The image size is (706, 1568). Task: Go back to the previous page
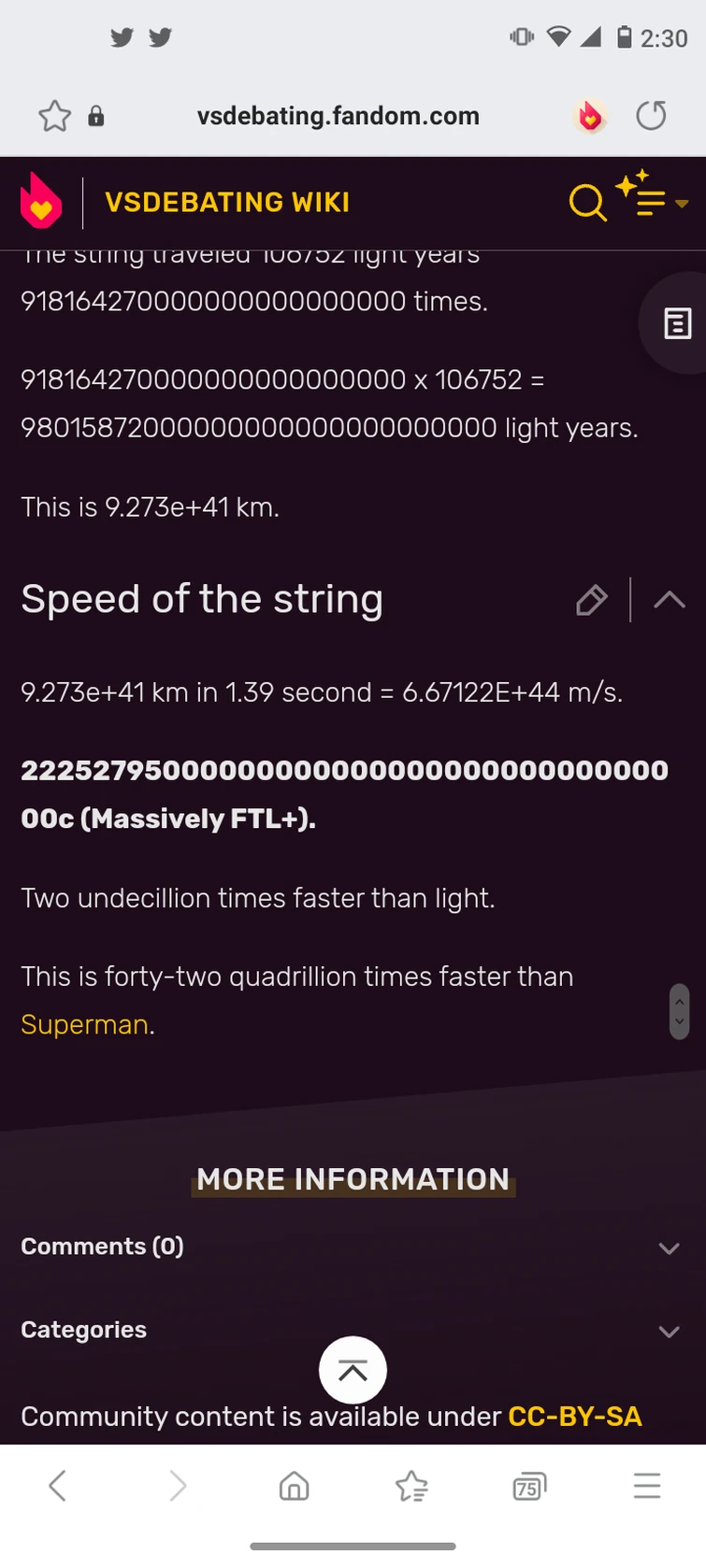(57, 1486)
